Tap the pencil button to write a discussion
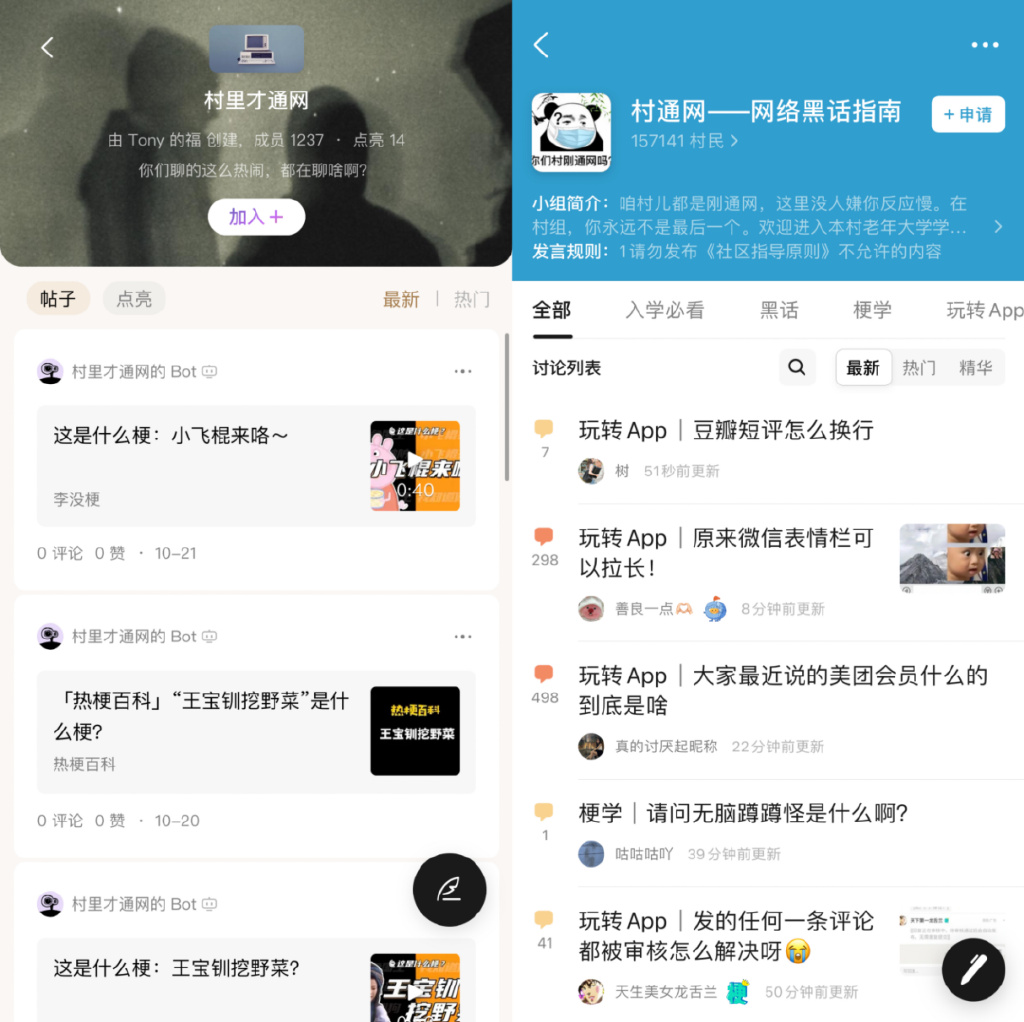Viewport: 1024px width, 1022px height. point(972,969)
